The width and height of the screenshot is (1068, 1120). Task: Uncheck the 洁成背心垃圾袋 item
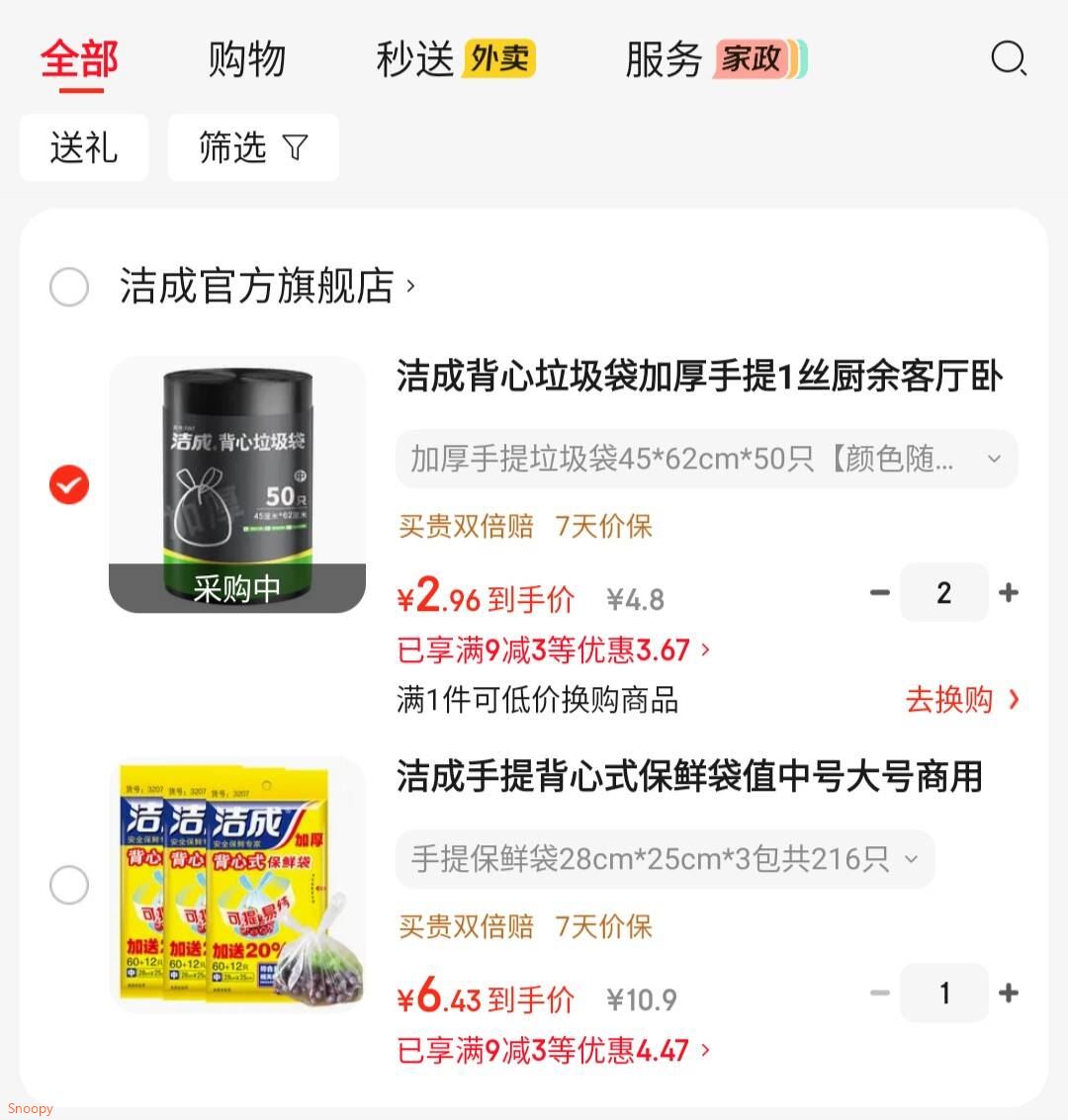click(x=69, y=484)
